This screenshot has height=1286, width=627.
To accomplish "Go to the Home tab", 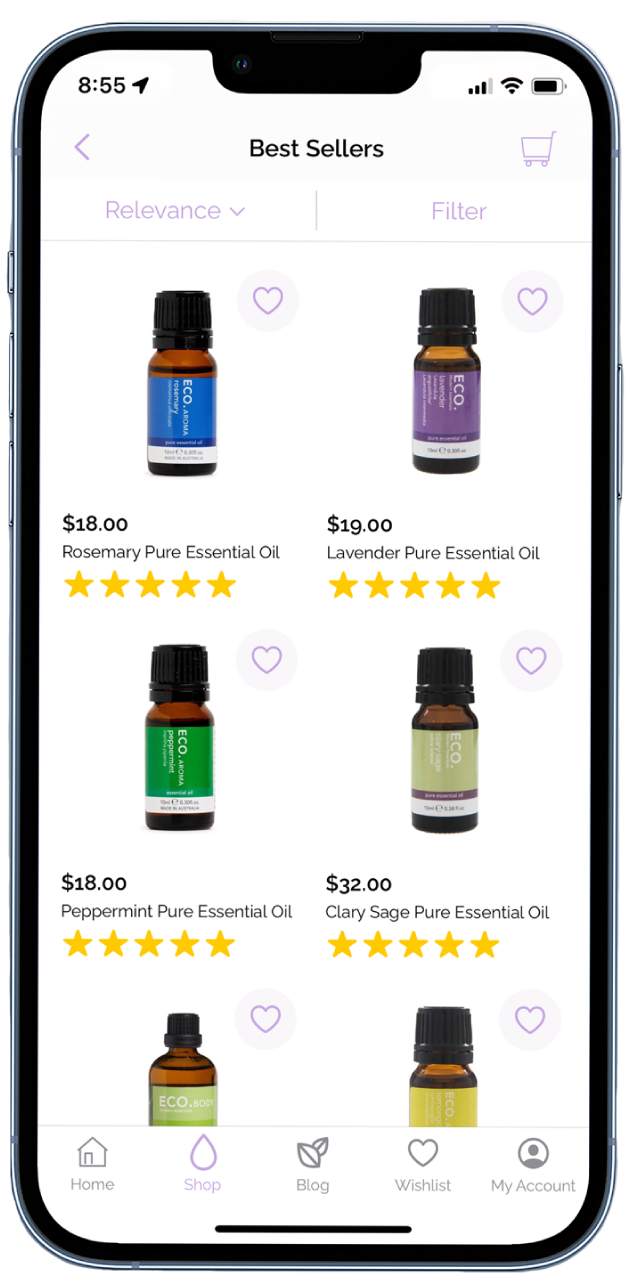I will (x=92, y=1165).
